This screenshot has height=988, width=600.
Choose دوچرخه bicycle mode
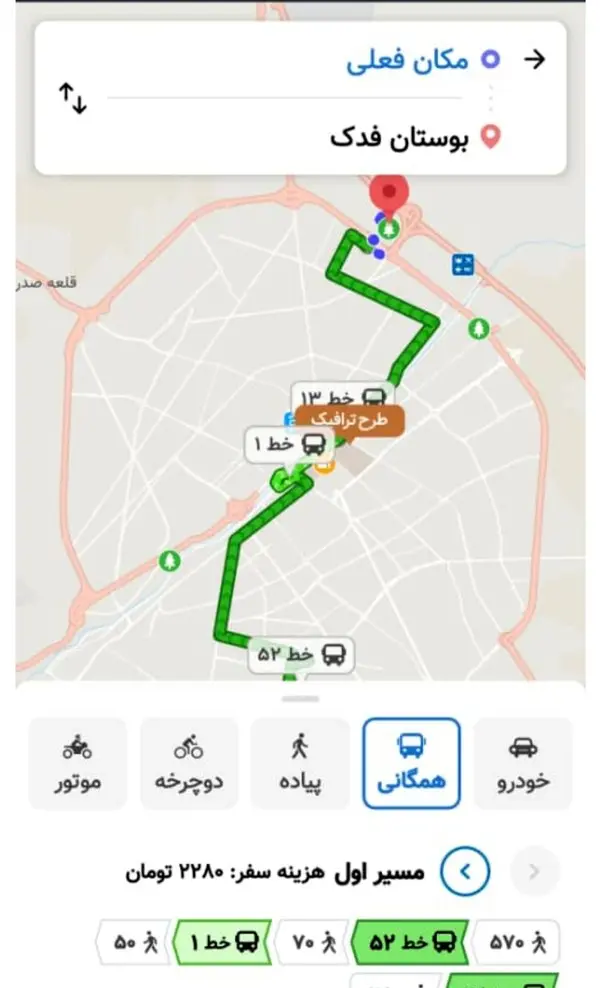click(x=188, y=763)
